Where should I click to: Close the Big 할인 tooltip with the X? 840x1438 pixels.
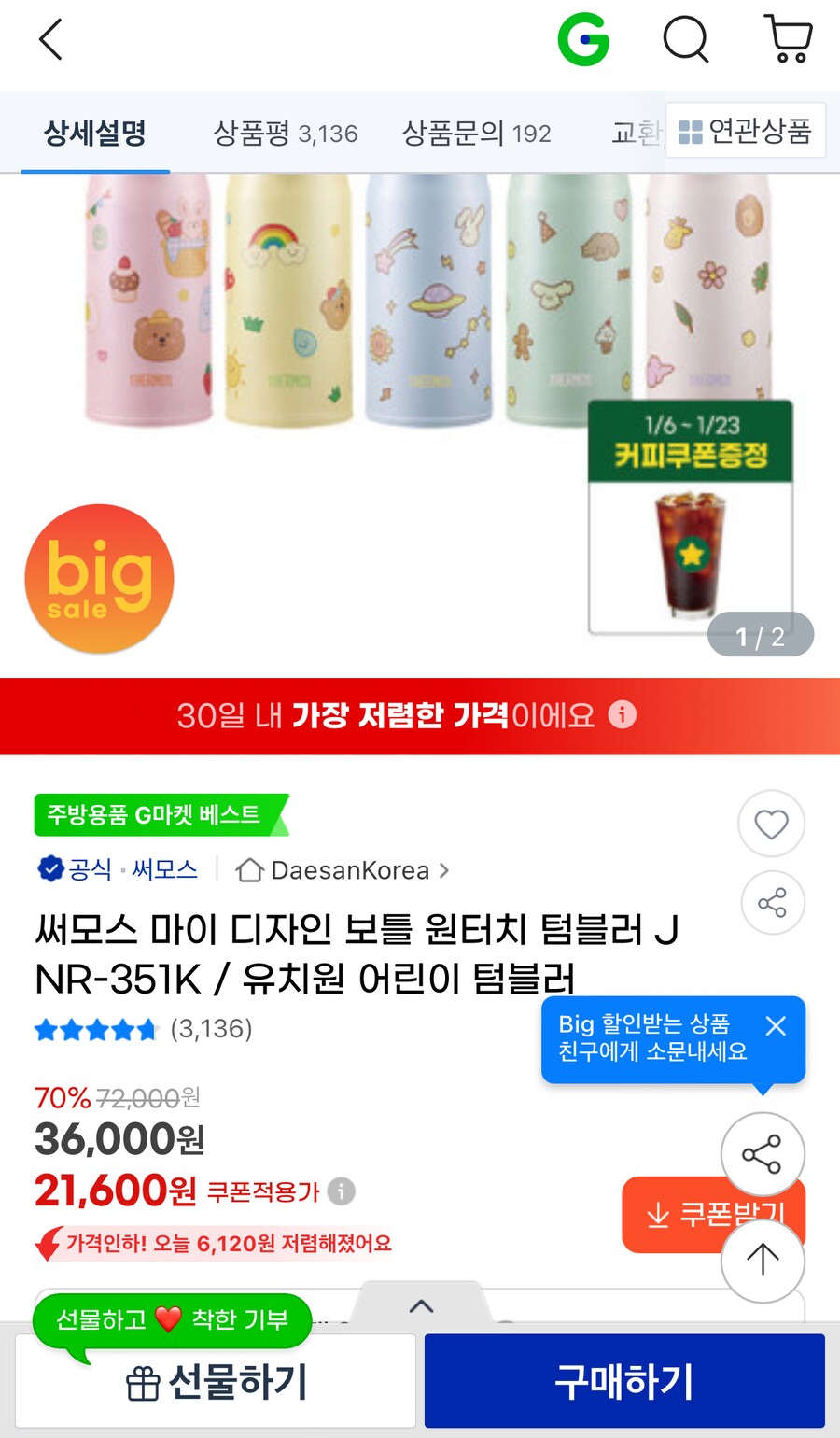776,1025
